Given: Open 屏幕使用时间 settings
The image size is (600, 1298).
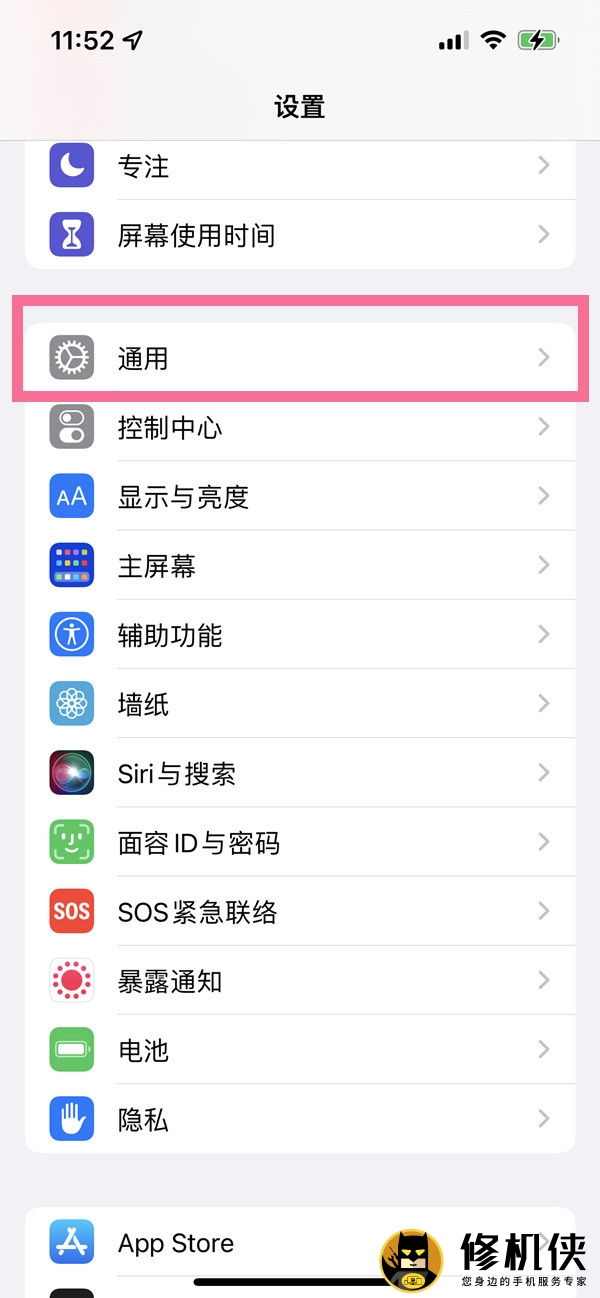Looking at the screenshot, I should click(x=300, y=236).
